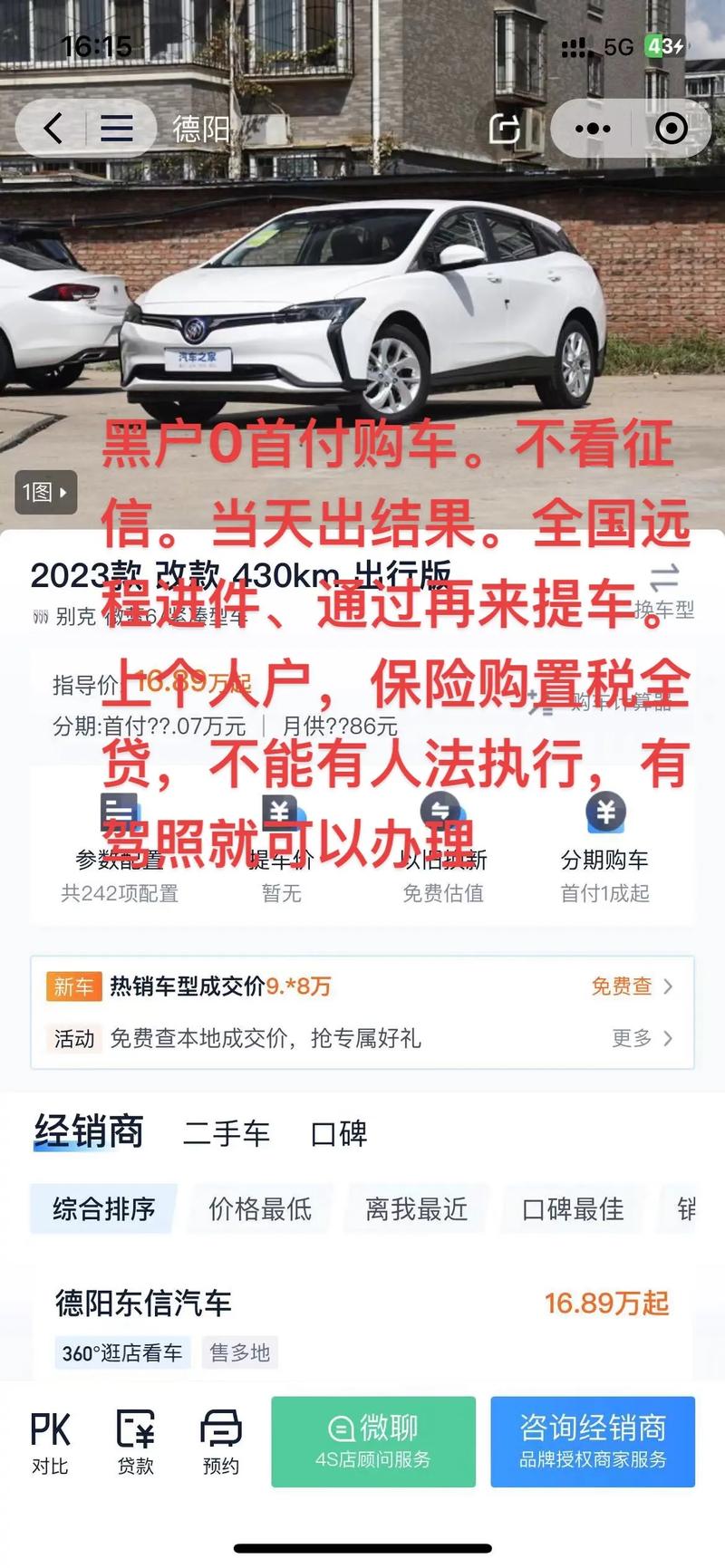Share this car page
Viewport: 725px width, 1568px height.
(x=505, y=129)
